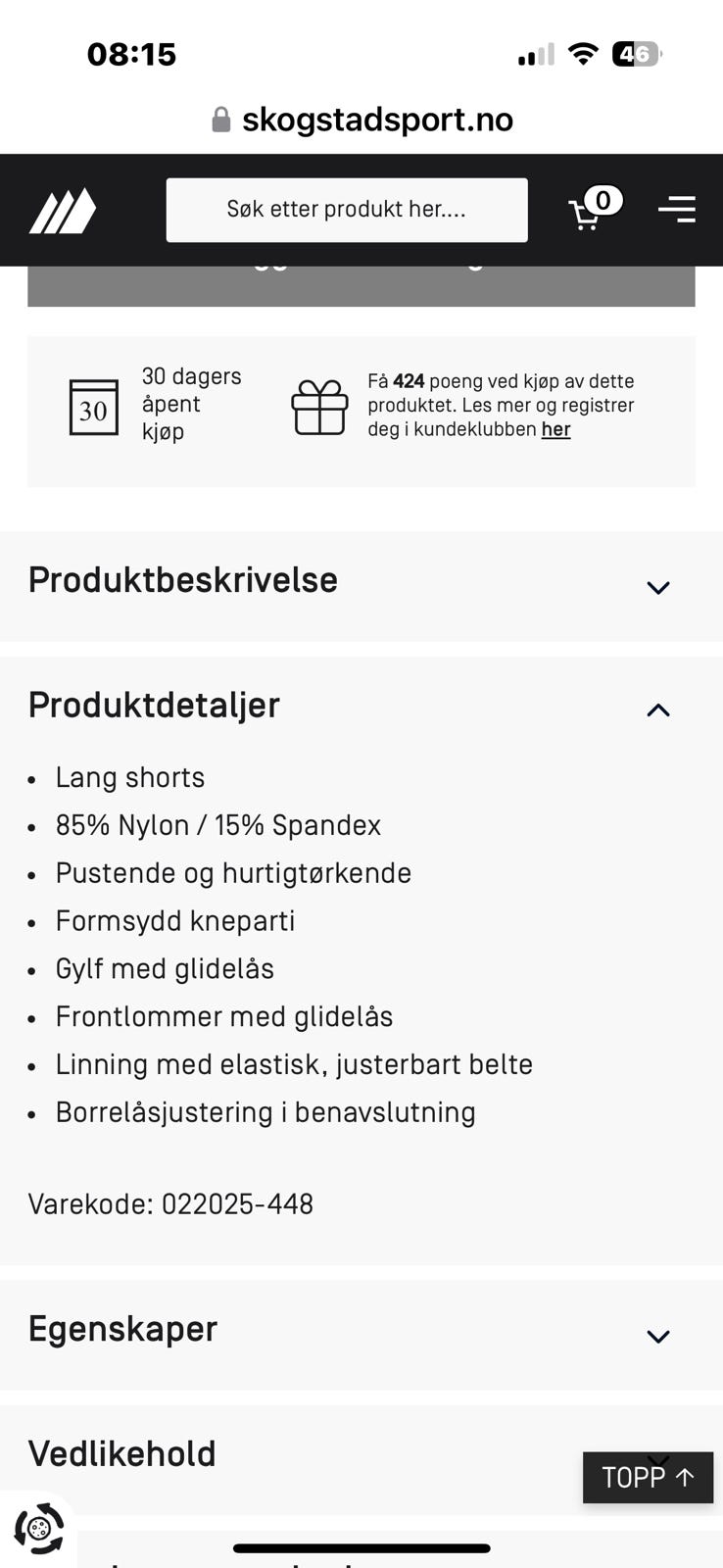The image size is (723, 1568).
Task: Click the cart item counter badge showing 0
Action: [604, 200]
